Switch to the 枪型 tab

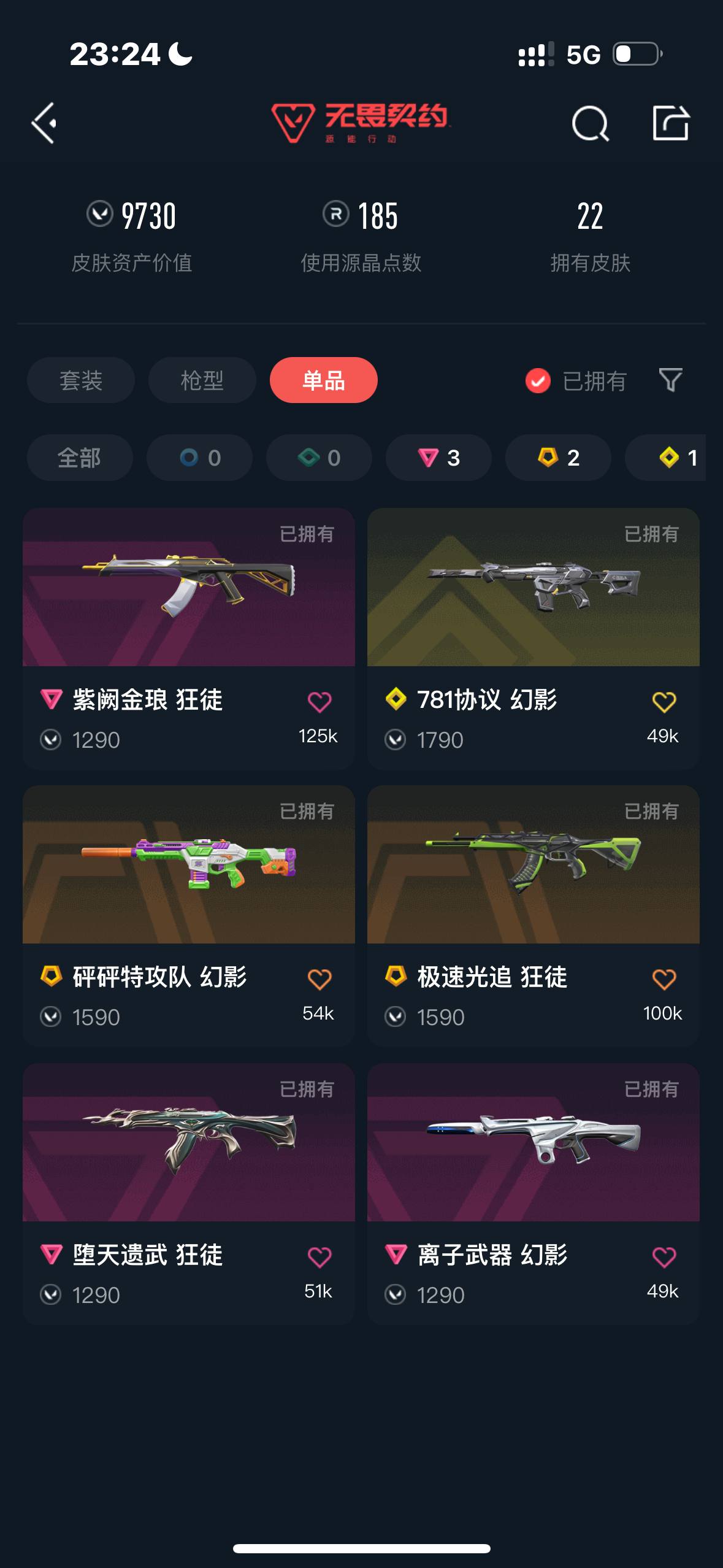coord(202,380)
